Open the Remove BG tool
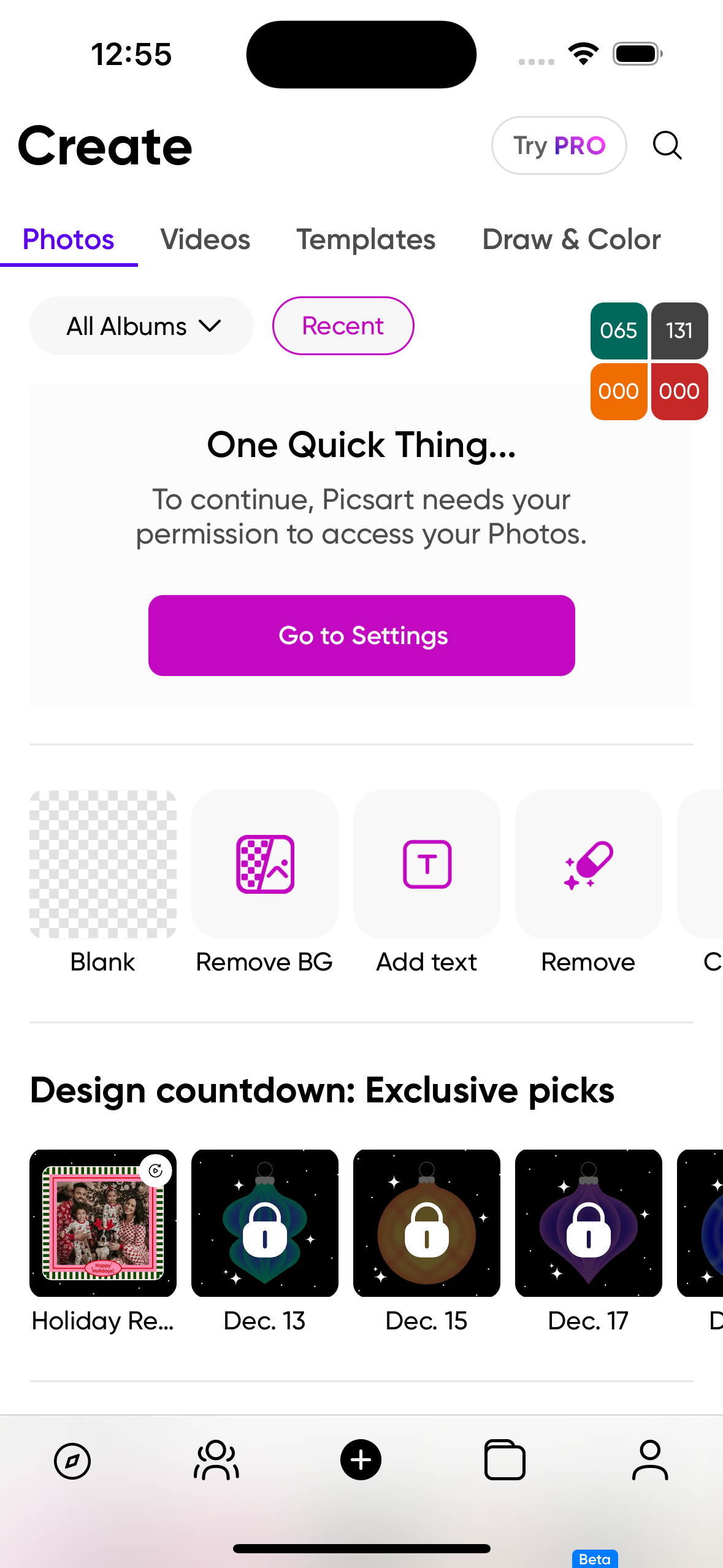The width and height of the screenshot is (723, 1568). (x=265, y=864)
